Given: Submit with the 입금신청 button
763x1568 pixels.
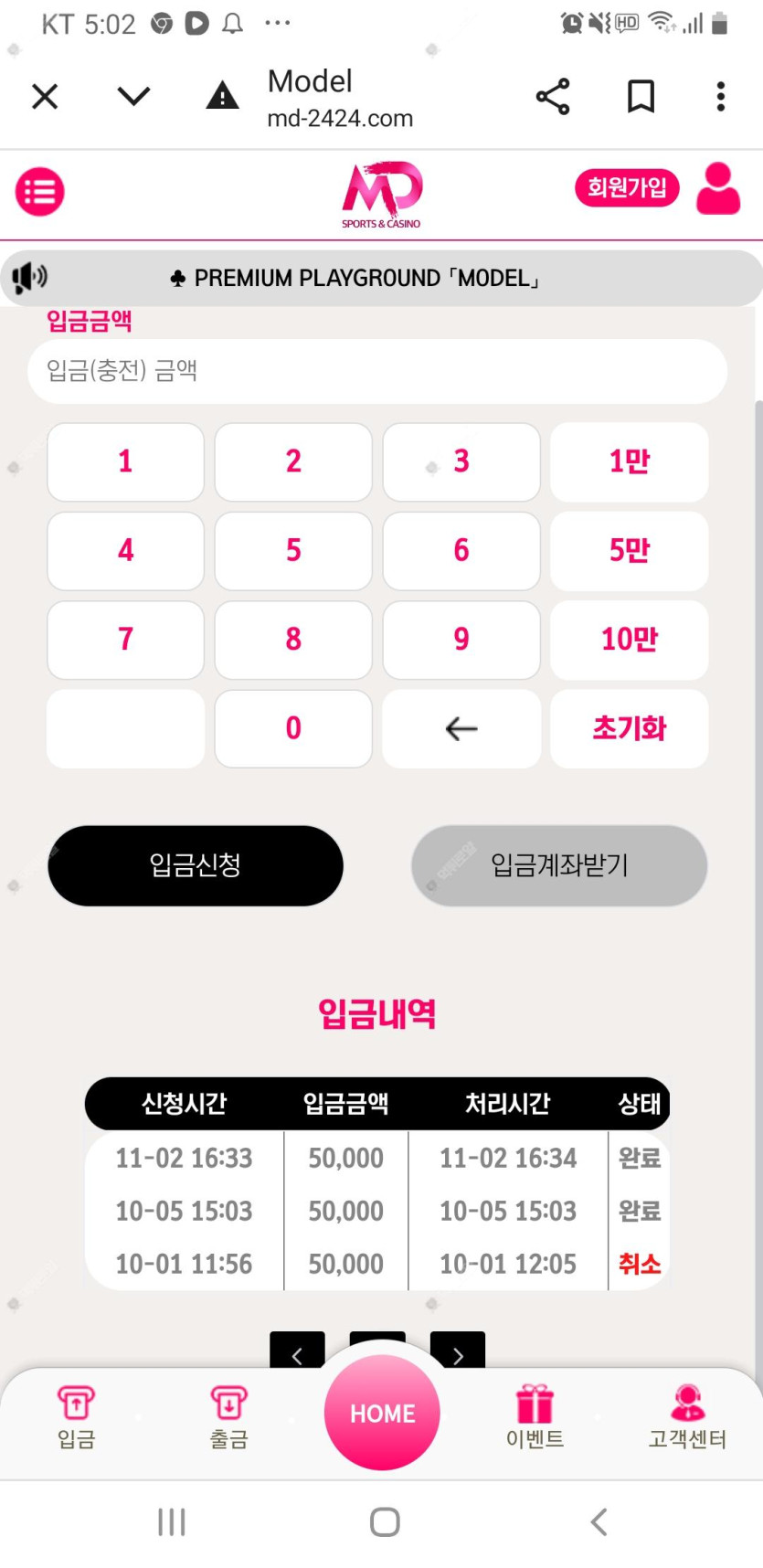Looking at the screenshot, I should click(196, 865).
